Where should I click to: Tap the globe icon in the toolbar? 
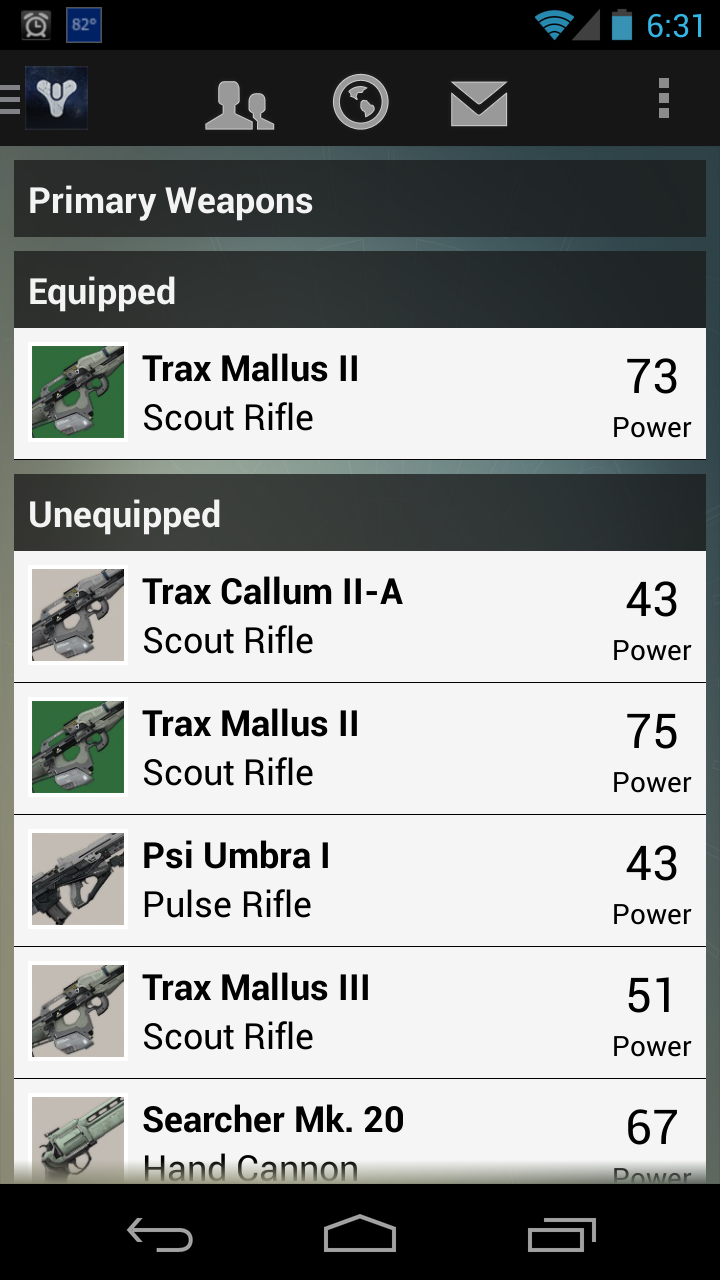click(x=360, y=102)
